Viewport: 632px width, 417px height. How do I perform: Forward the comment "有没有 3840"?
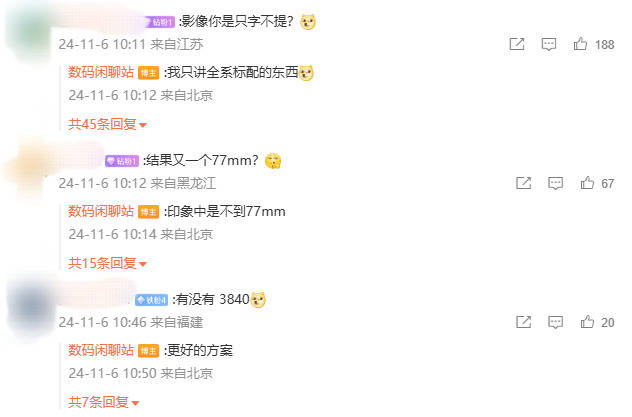(x=523, y=322)
